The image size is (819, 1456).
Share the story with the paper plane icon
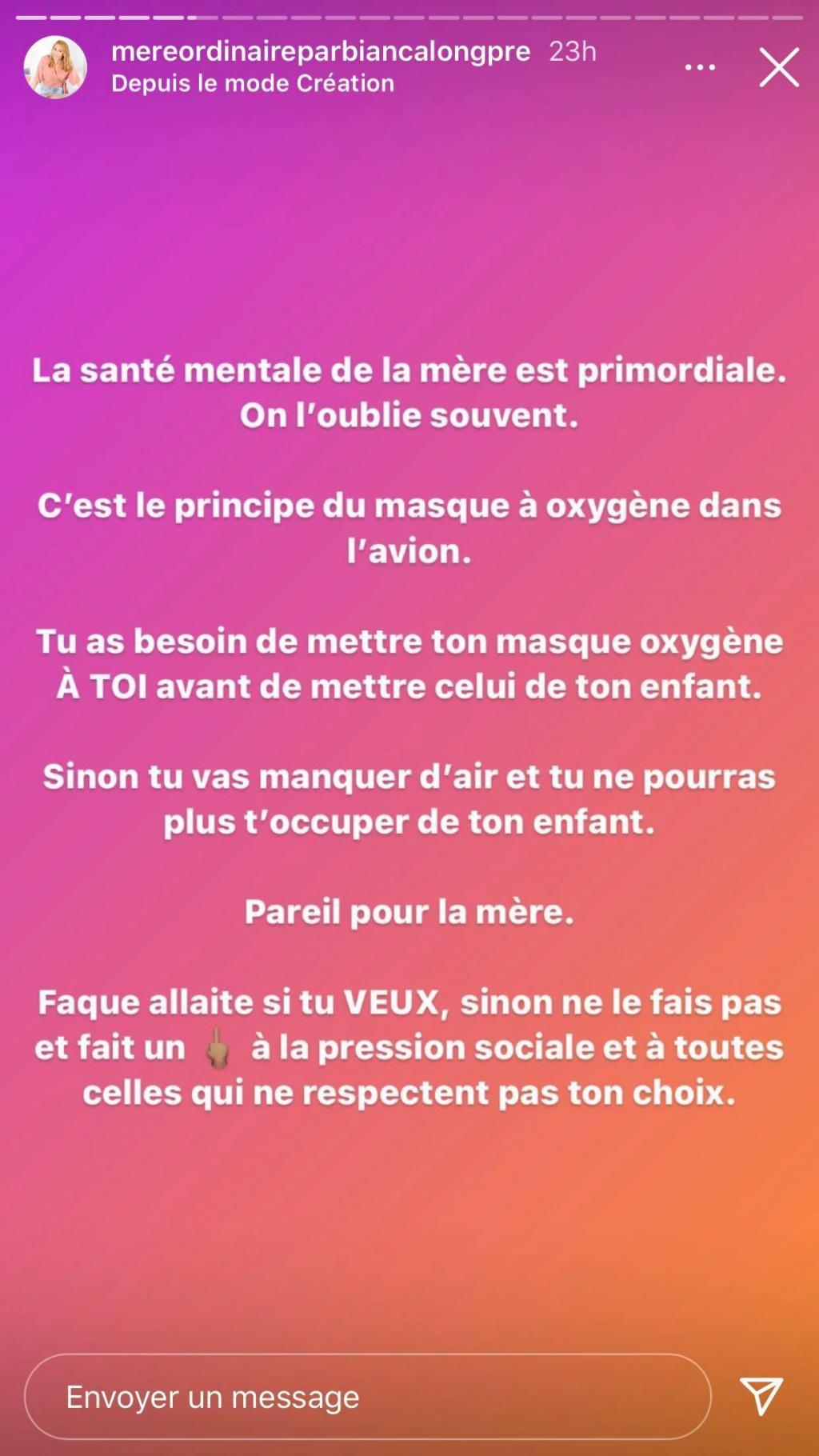click(x=761, y=1397)
